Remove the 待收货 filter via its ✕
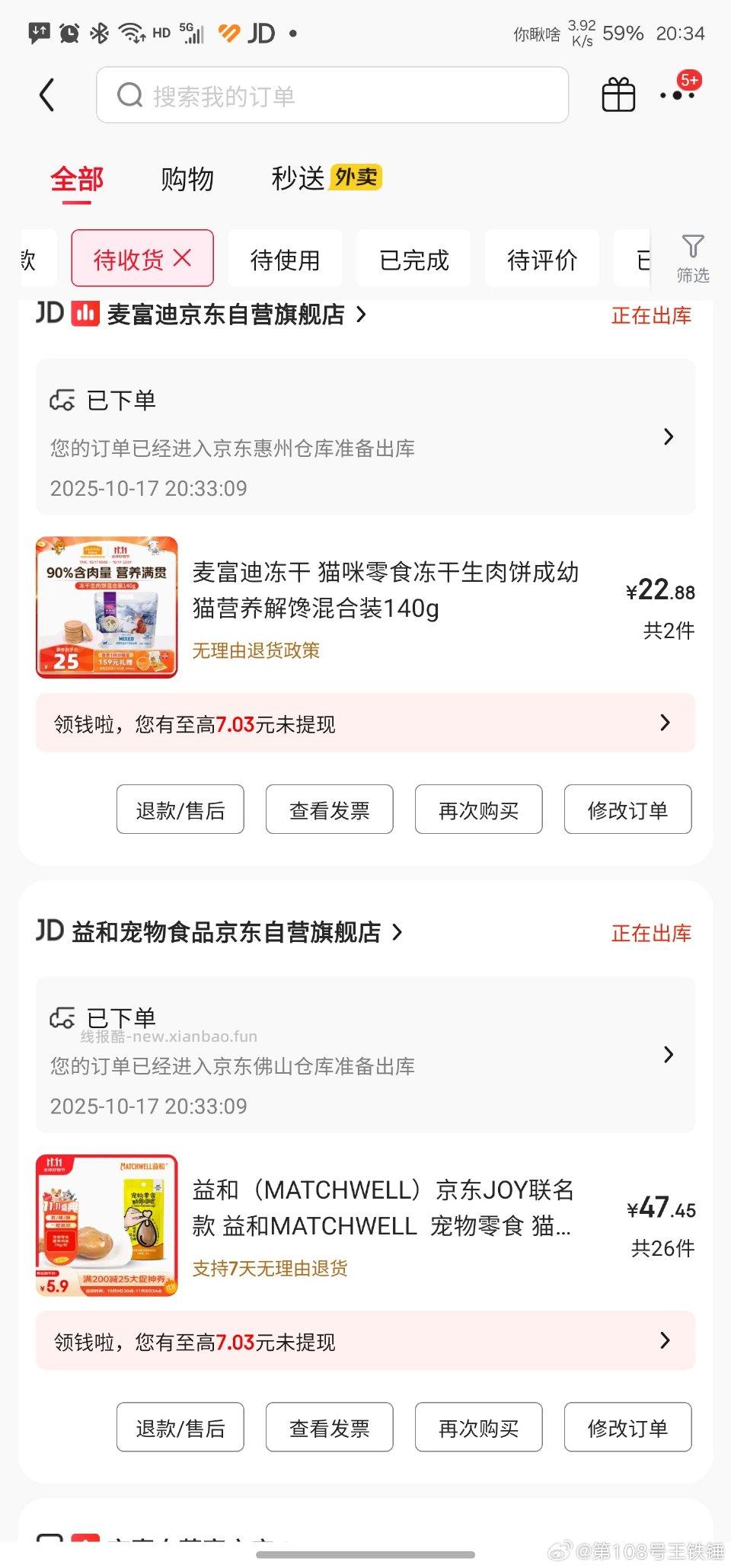The width and height of the screenshot is (731, 1568). (180, 257)
